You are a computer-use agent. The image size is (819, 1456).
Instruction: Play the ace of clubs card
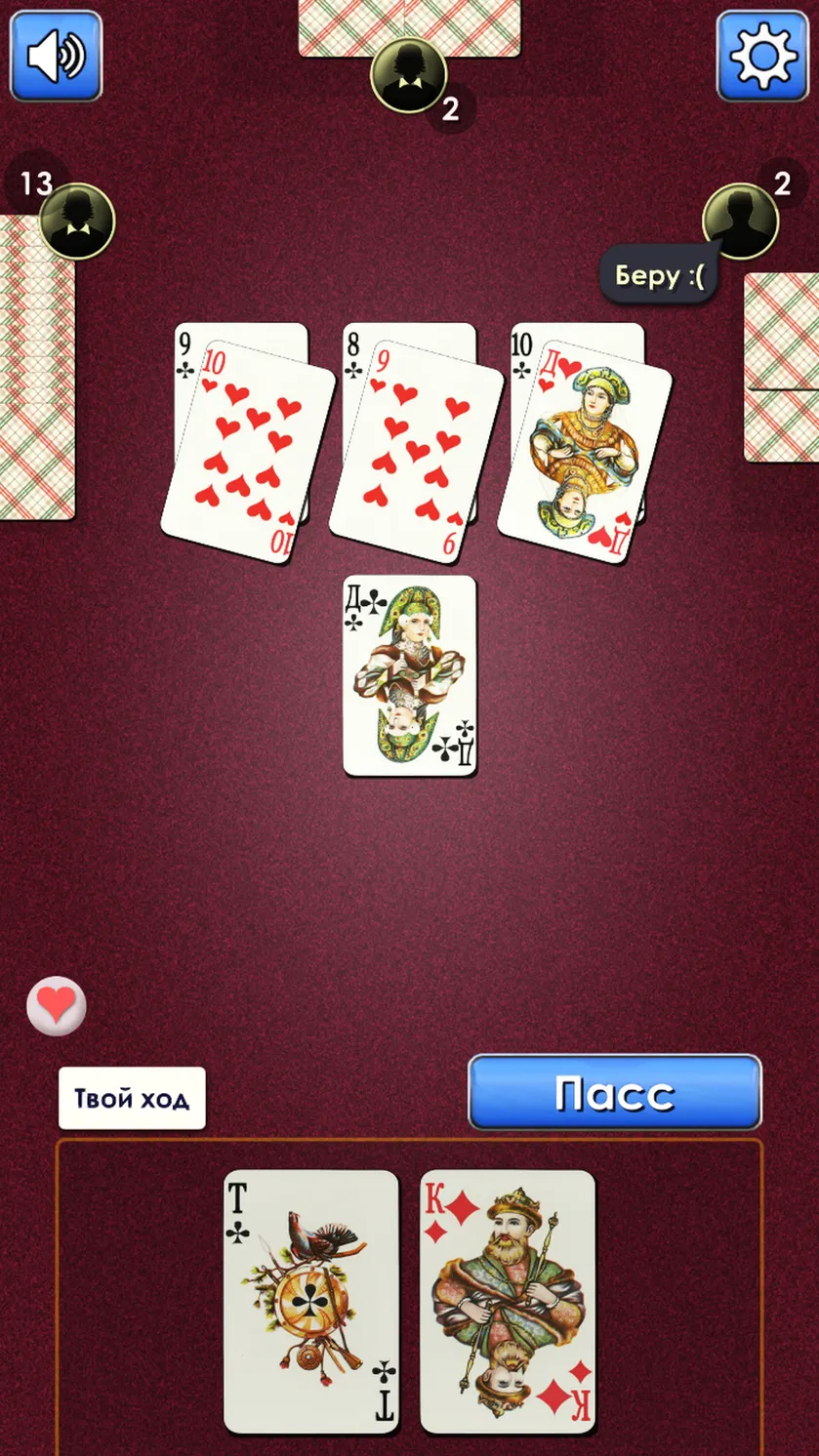[311, 1301]
